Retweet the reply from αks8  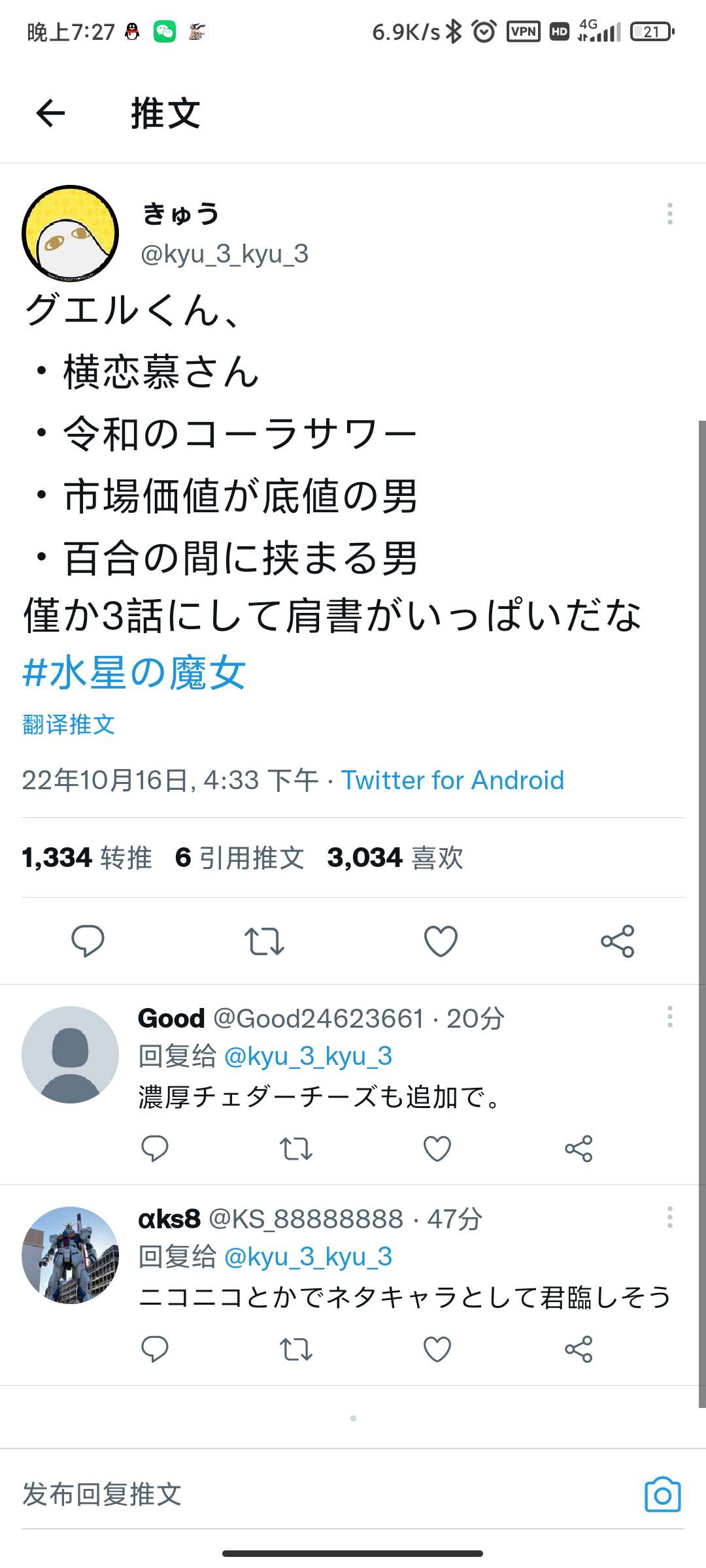[296, 1349]
